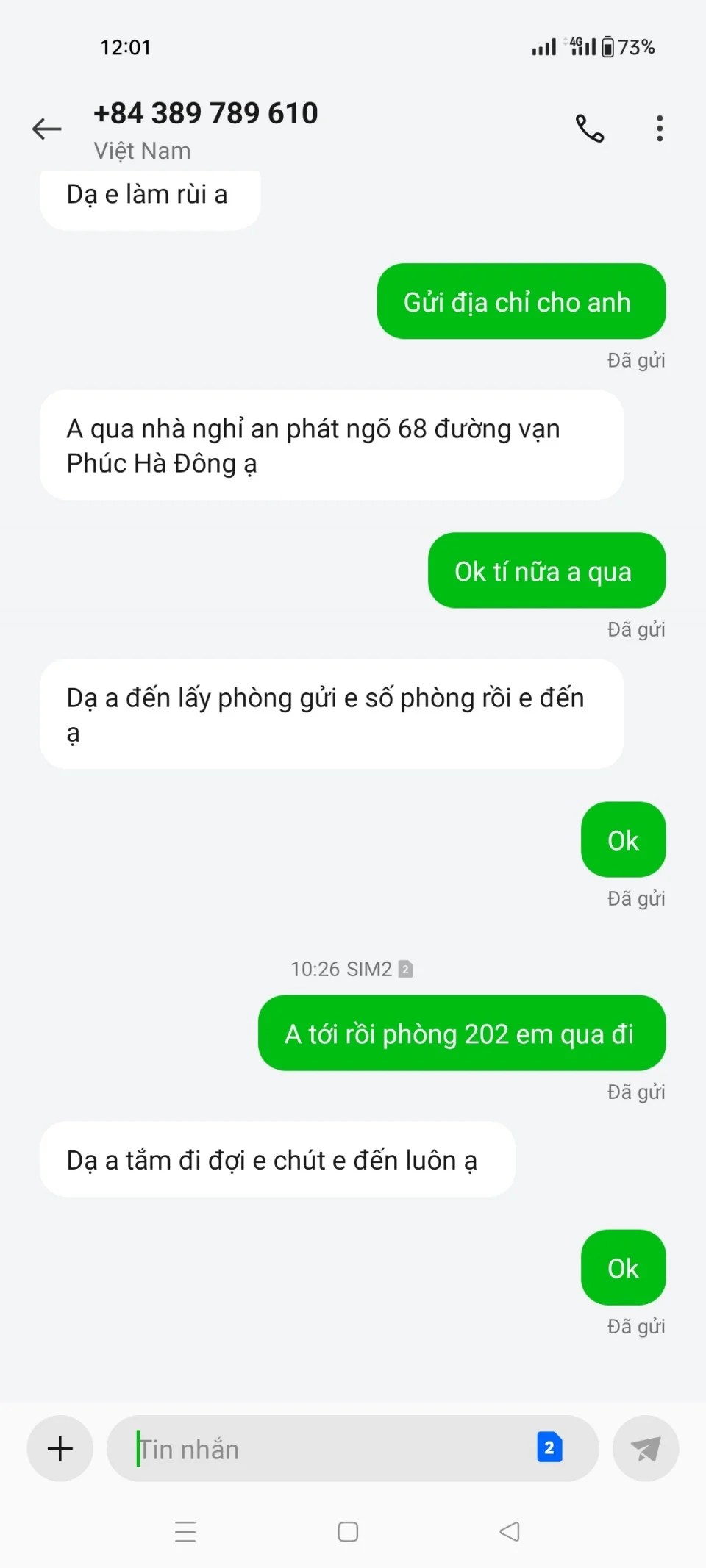The height and width of the screenshot is (1568, 706).
Task: Go to the home screen
Action: [x=348, y=1531]
